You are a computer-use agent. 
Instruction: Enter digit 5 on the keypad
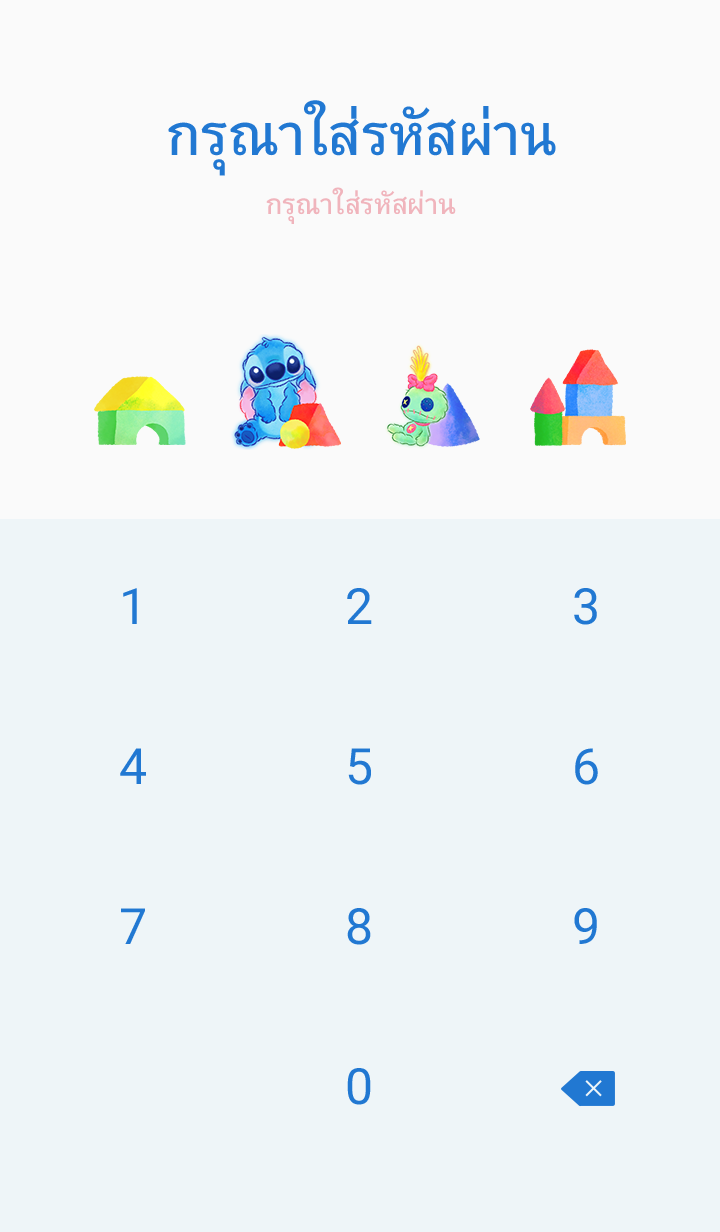pyautogui.click(x=359, y=767)
